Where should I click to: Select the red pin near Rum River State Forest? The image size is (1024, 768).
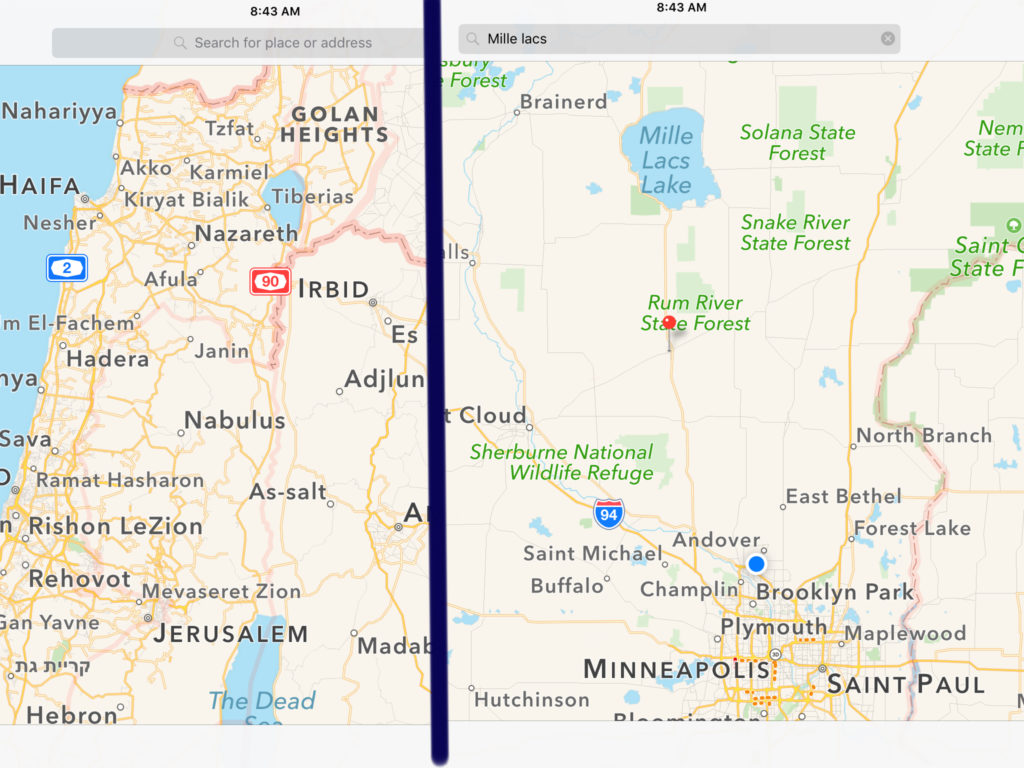670,323
